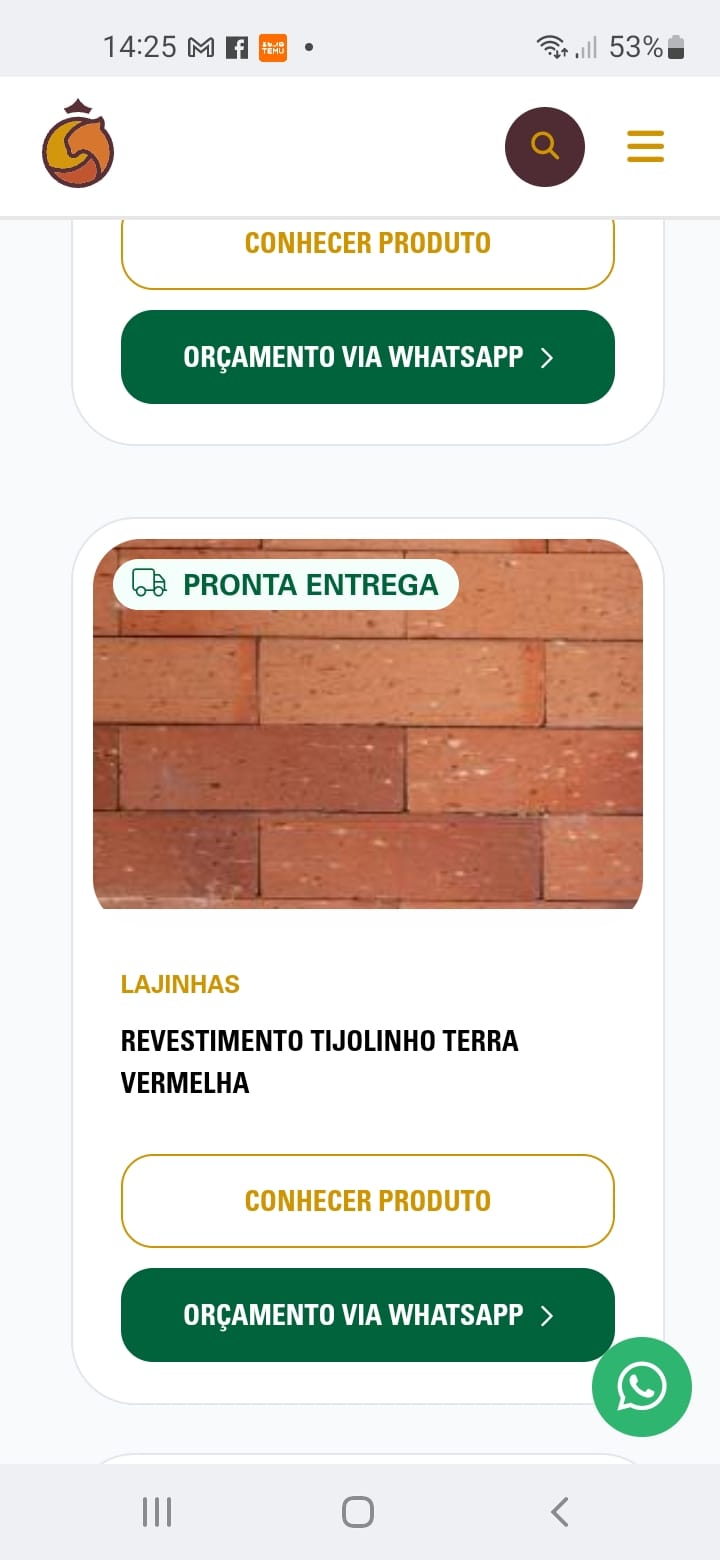720x1560 pixels.
Task: Select REVESTIMENTO TIJOLINHO TERRA VERMELHA title
Action: click(320, 1061)
